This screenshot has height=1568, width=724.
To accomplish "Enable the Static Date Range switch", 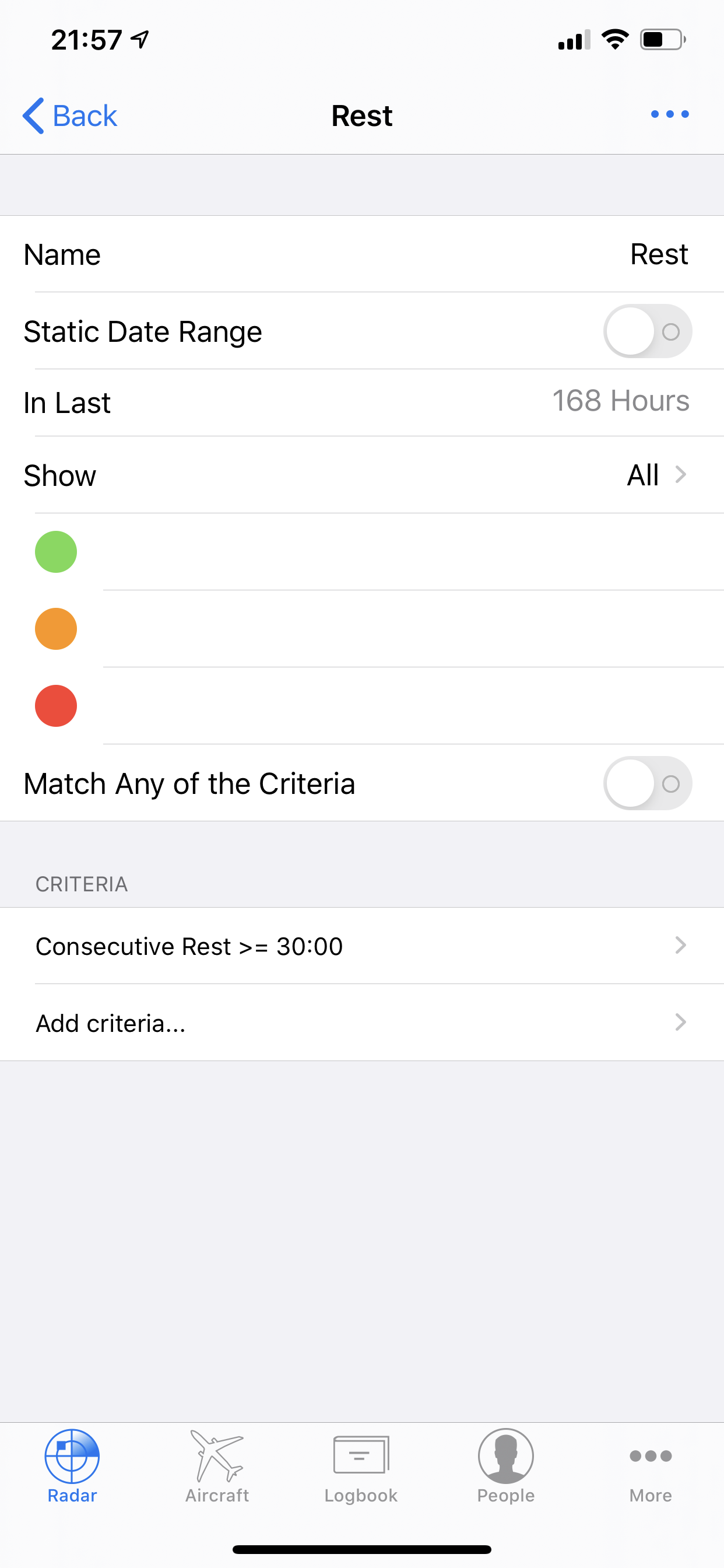I will 647,331.
